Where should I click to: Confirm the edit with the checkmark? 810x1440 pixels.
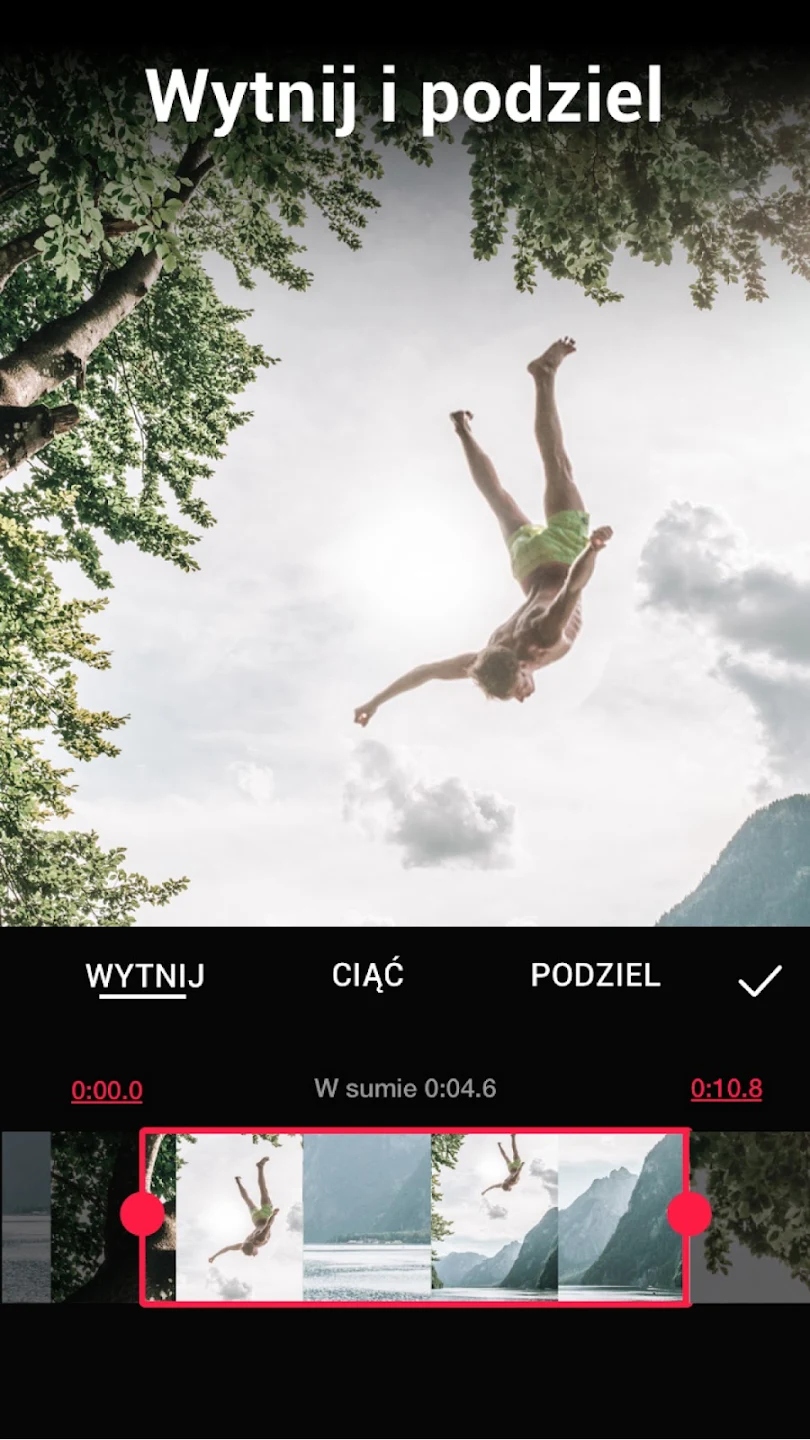(759, 981)
